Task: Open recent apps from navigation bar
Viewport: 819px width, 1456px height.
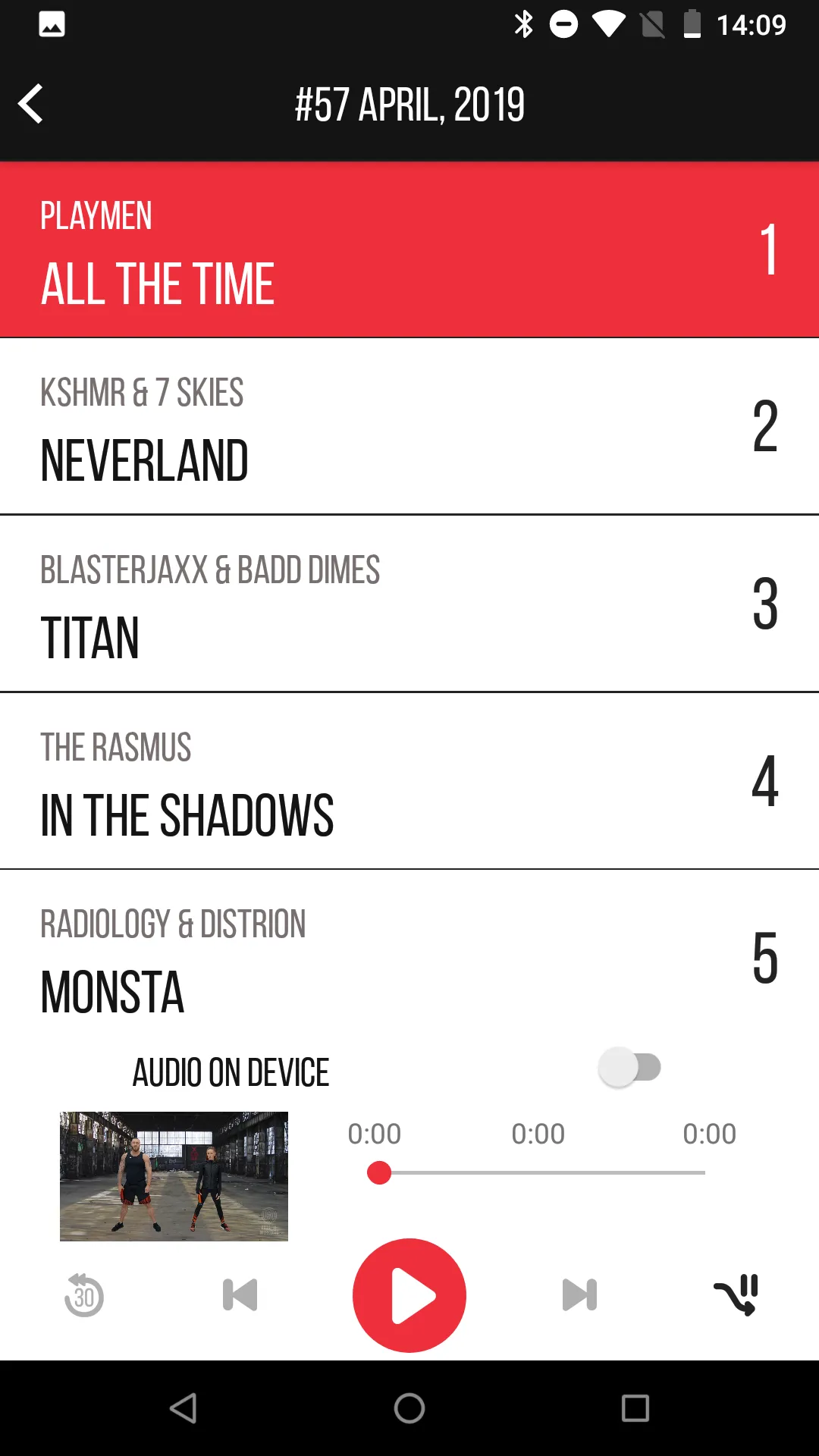Action: tap(635, 1408)
